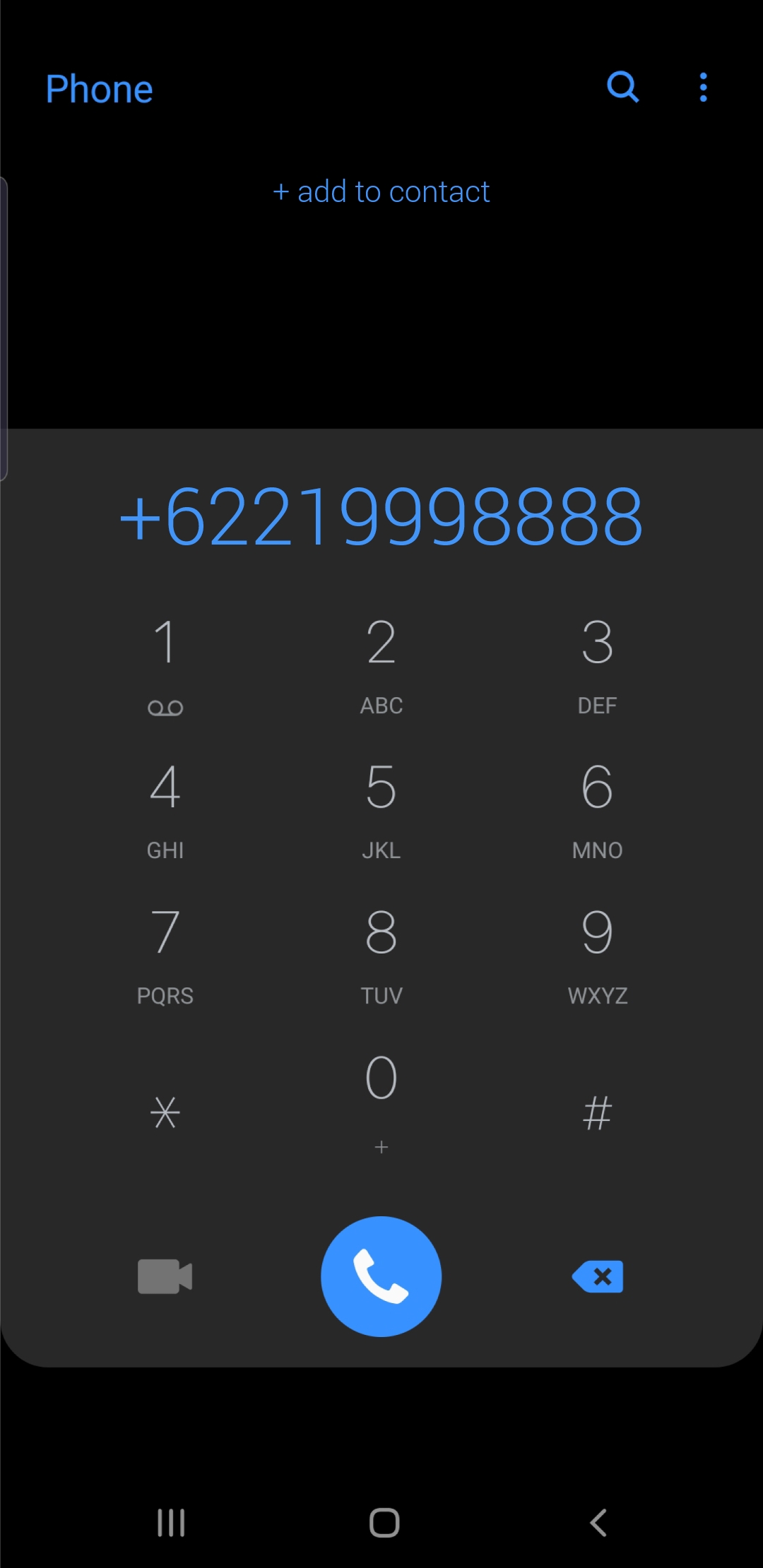
Task: Tap the hash key
Action: coord(598,1112)
